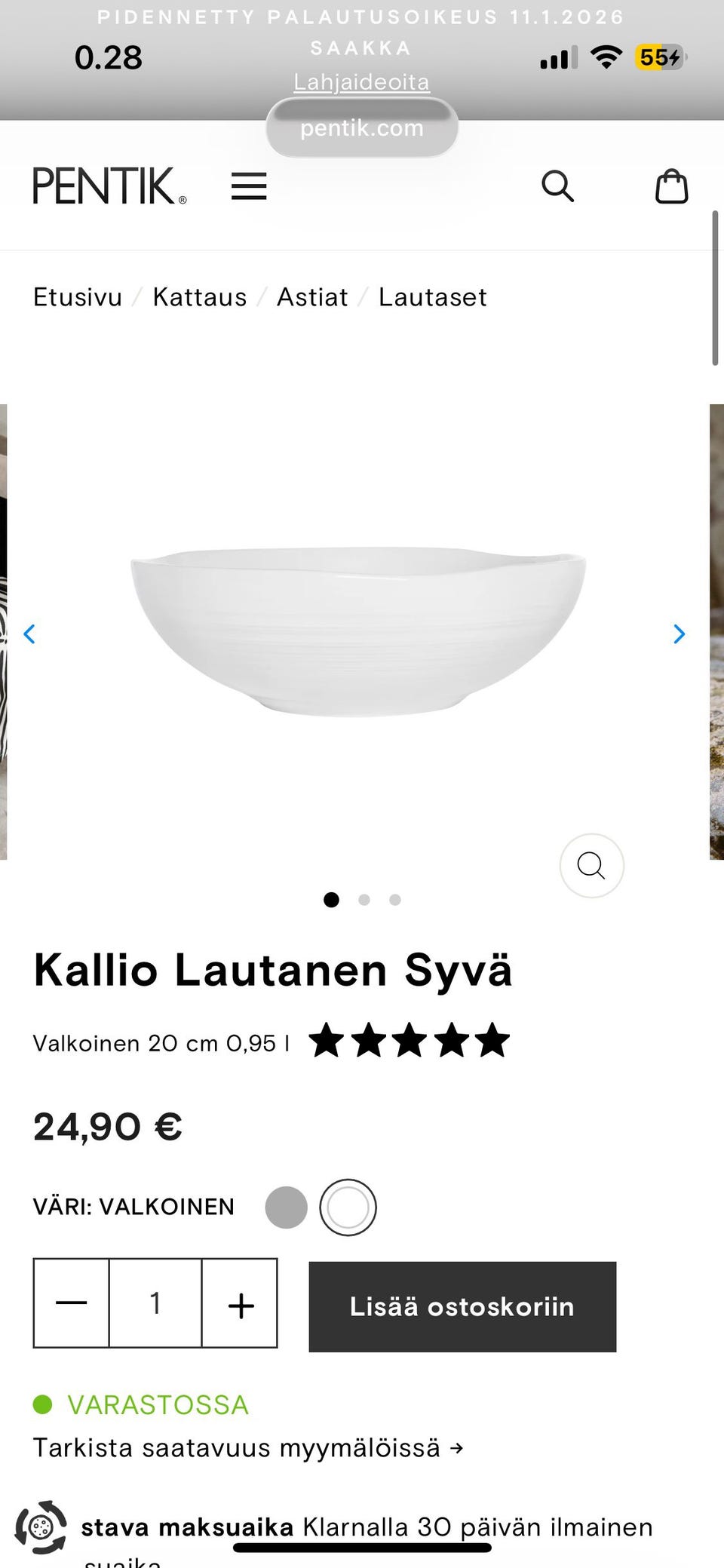Image resolution: width=724 pixels, height=1568 pixels.
Task: Go to the next product photo
Action: point(678,634)
